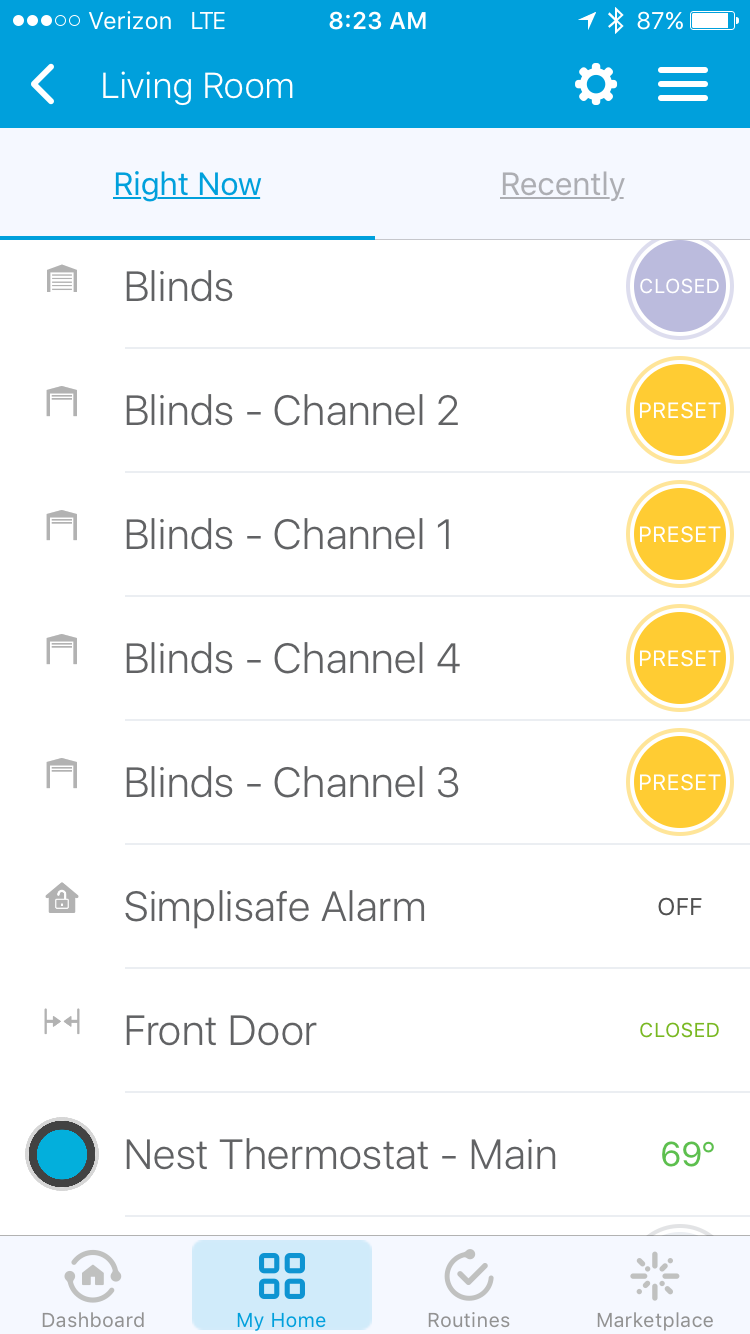Viewport: 750px width, 1334px height.
Task: Open the Simplisafe Alarm row
Action: point(275,907)
